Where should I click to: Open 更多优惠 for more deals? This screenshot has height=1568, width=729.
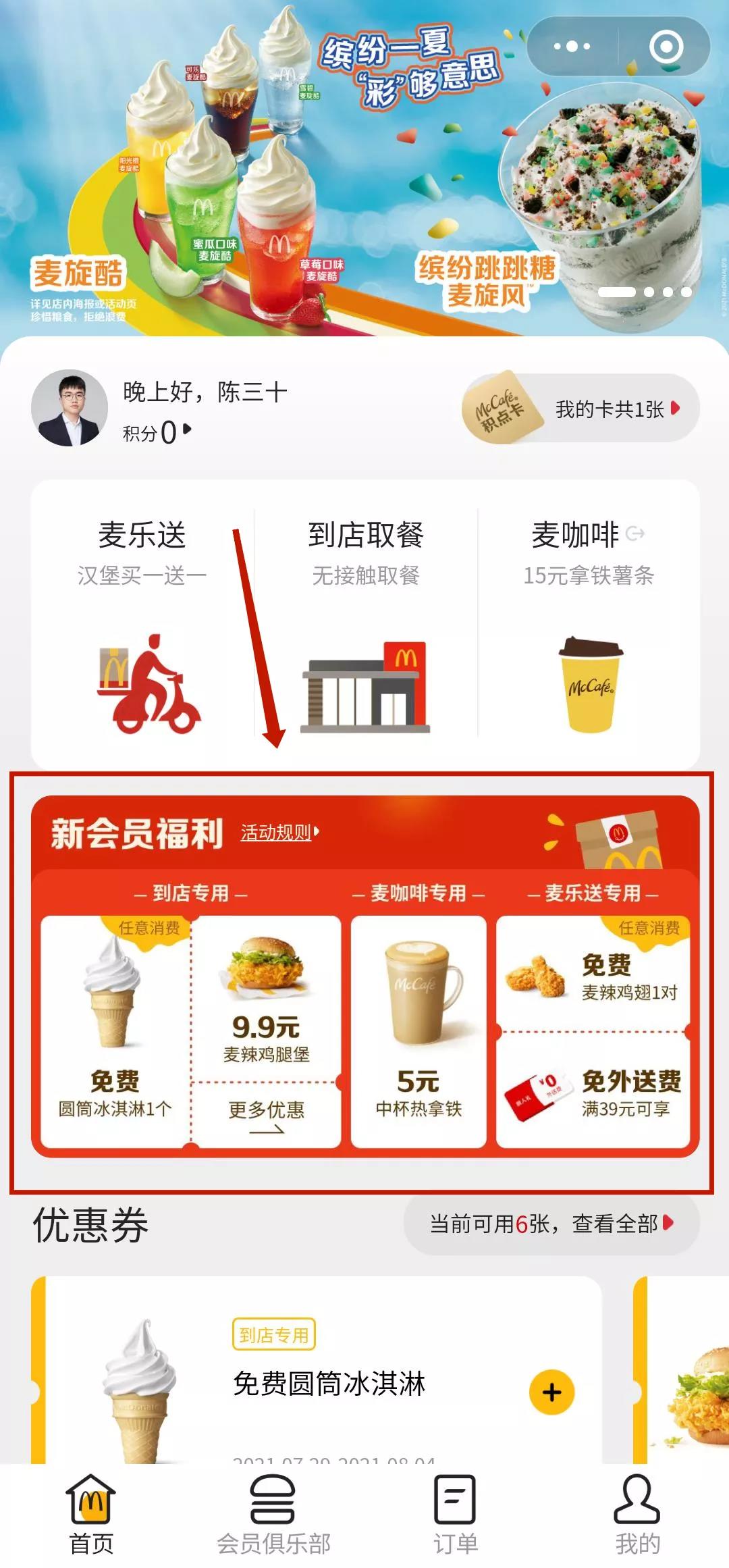point(266,1117)
